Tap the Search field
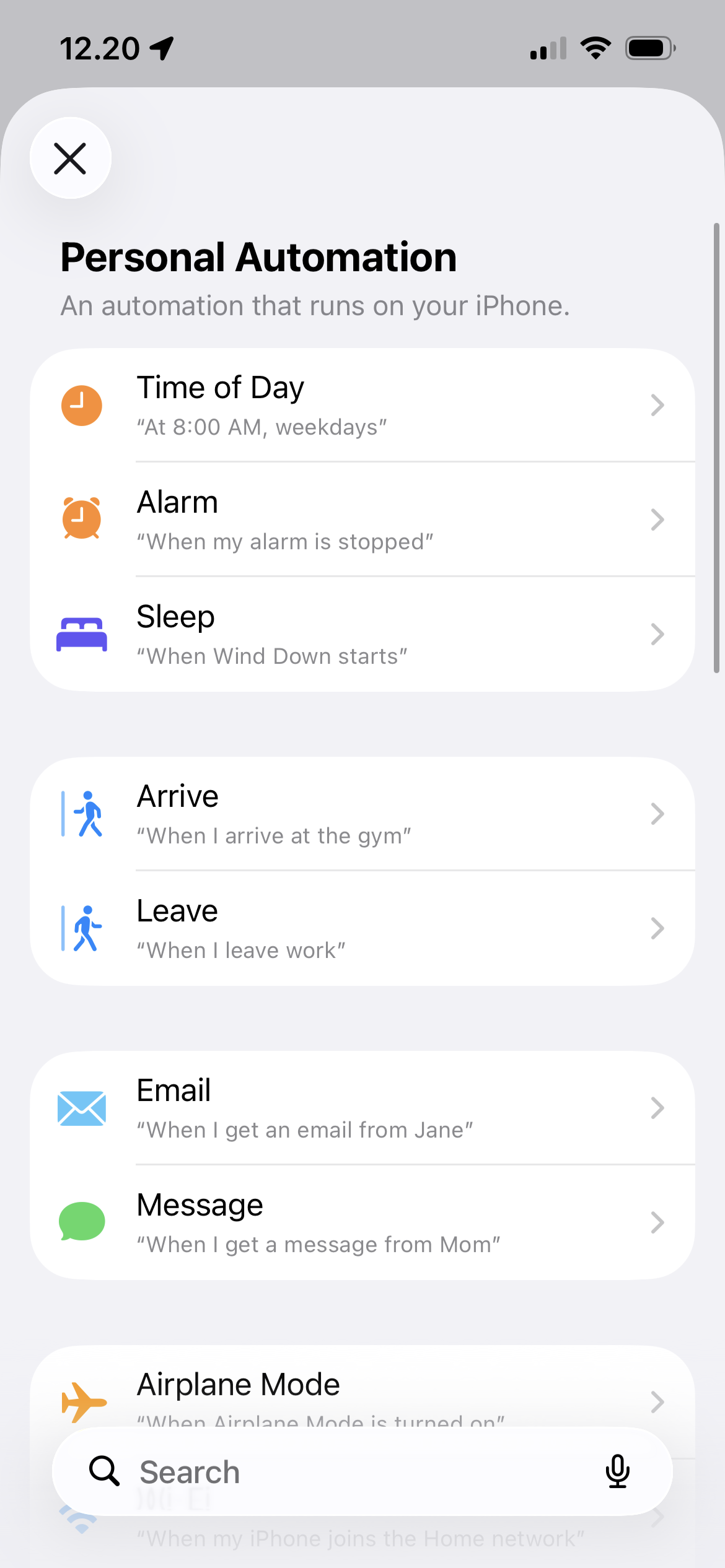 click(347, 1472)
